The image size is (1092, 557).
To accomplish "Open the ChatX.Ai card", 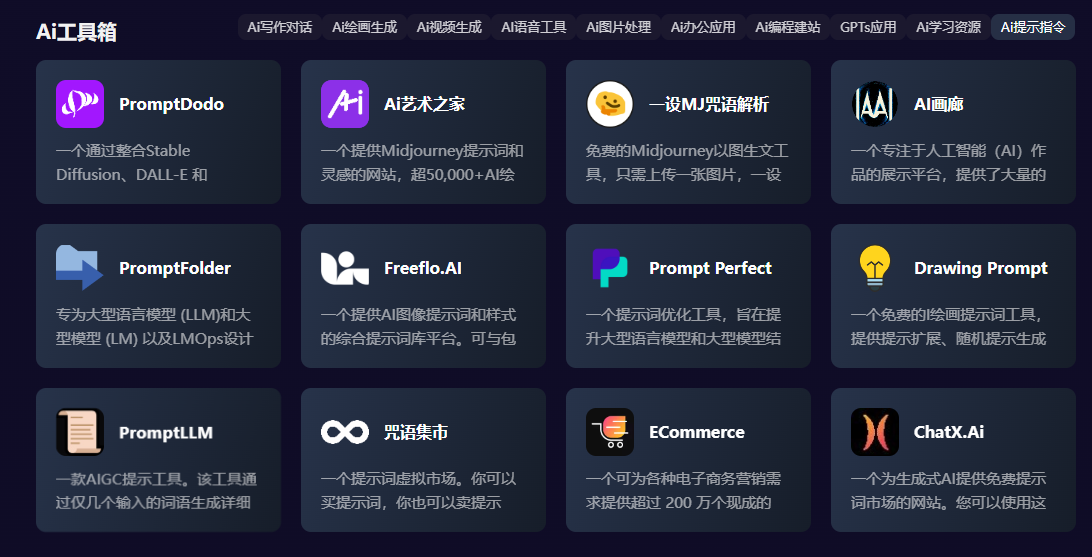I will (x=953, y=459).
